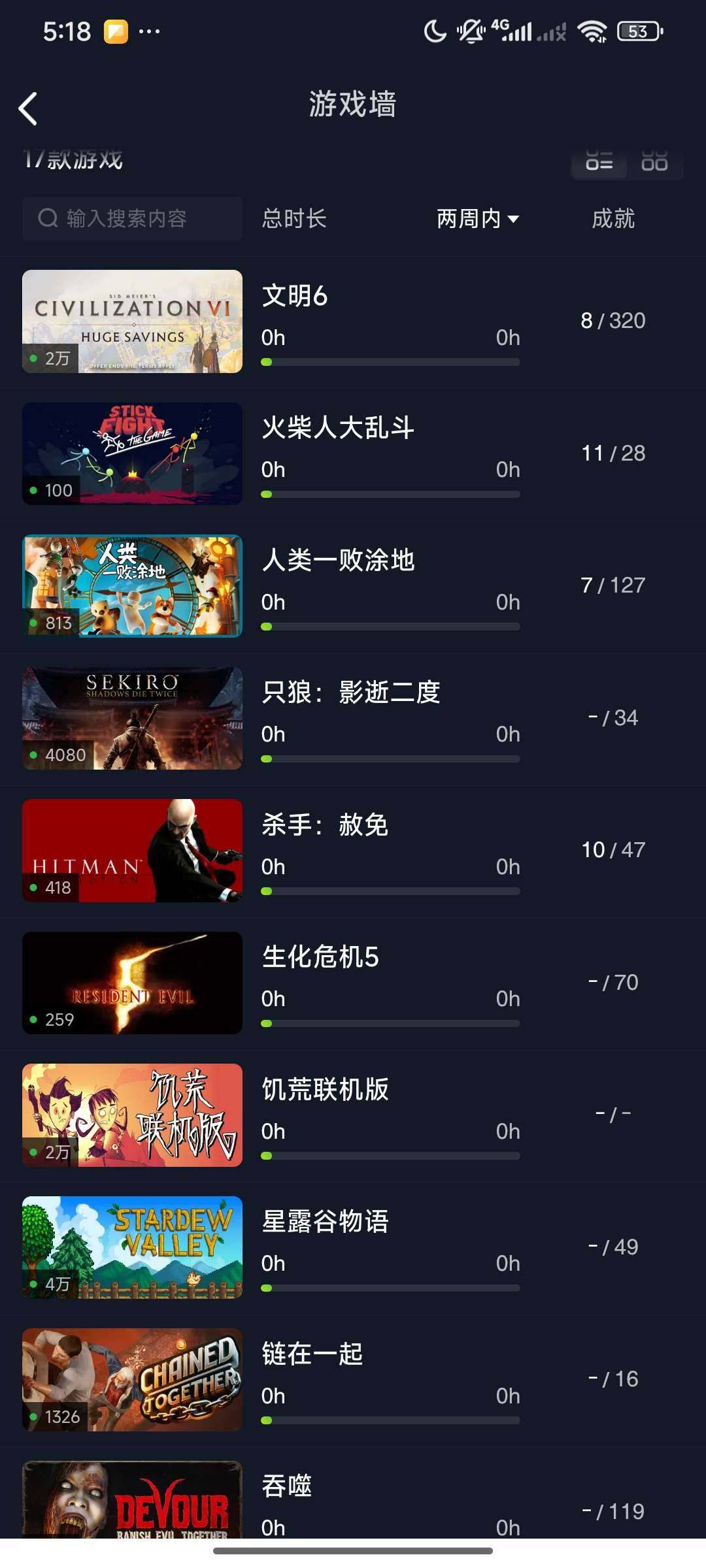
Task: View achievements 8/320 for 文明6
Action: (x=612, y=320)
